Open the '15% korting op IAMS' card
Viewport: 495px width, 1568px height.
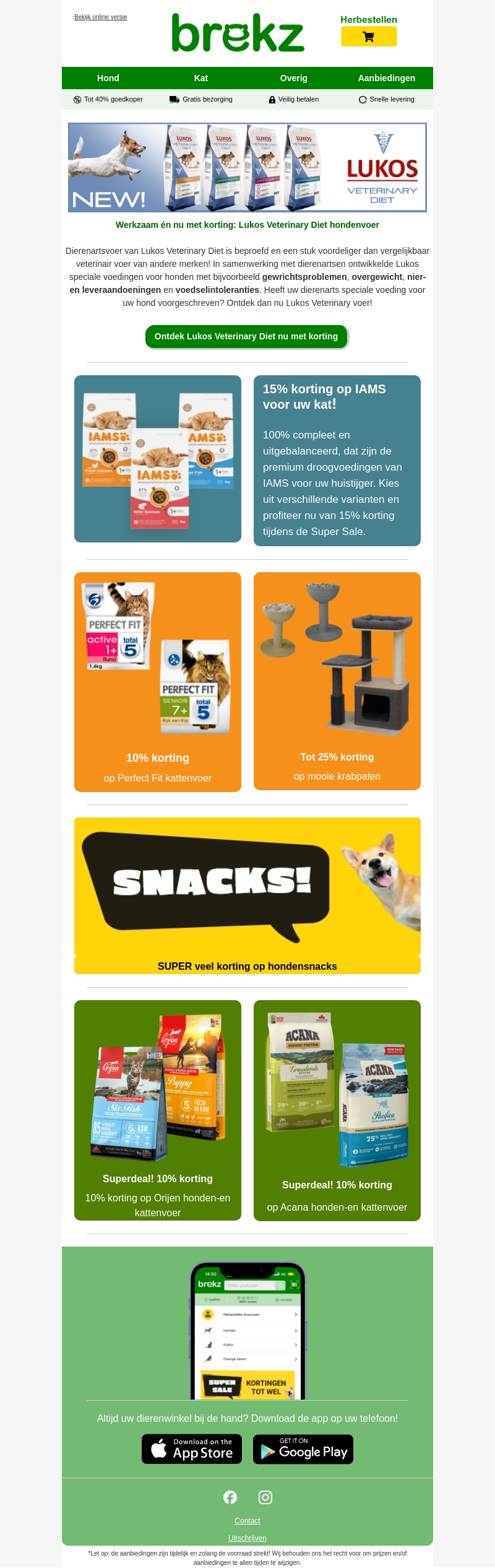337,461
